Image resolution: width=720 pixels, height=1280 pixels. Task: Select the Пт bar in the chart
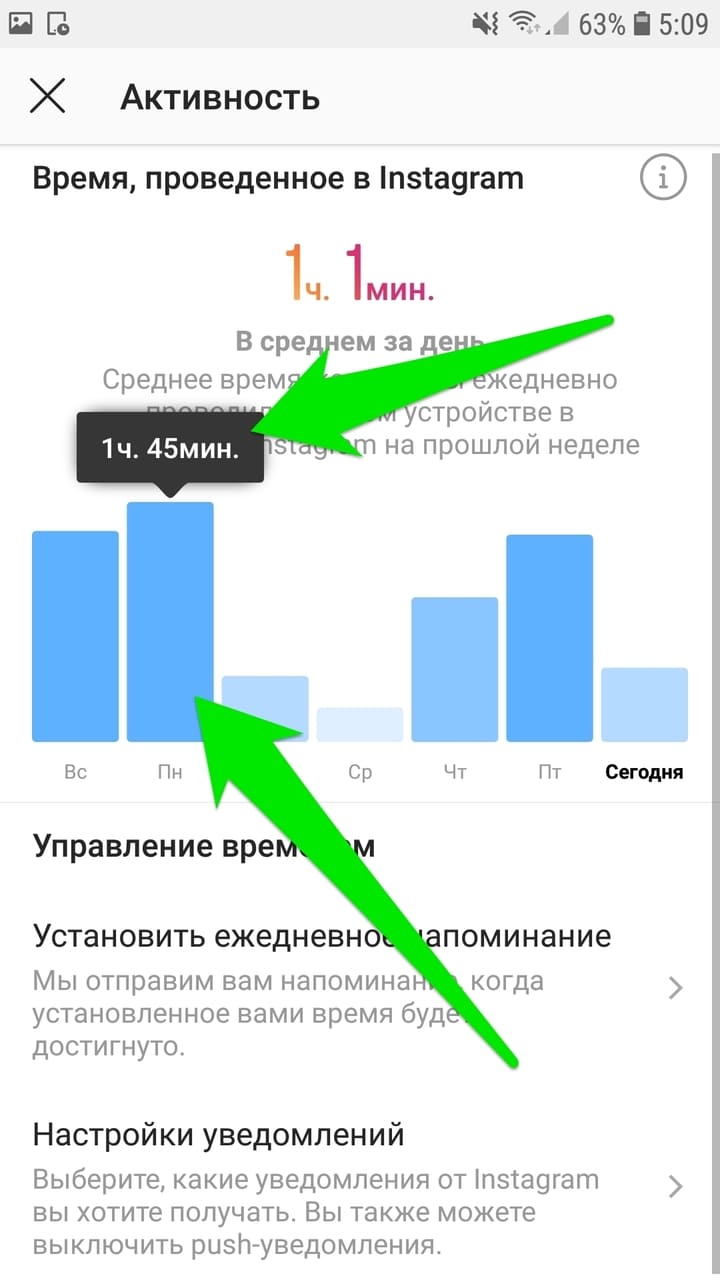(549, 638)
